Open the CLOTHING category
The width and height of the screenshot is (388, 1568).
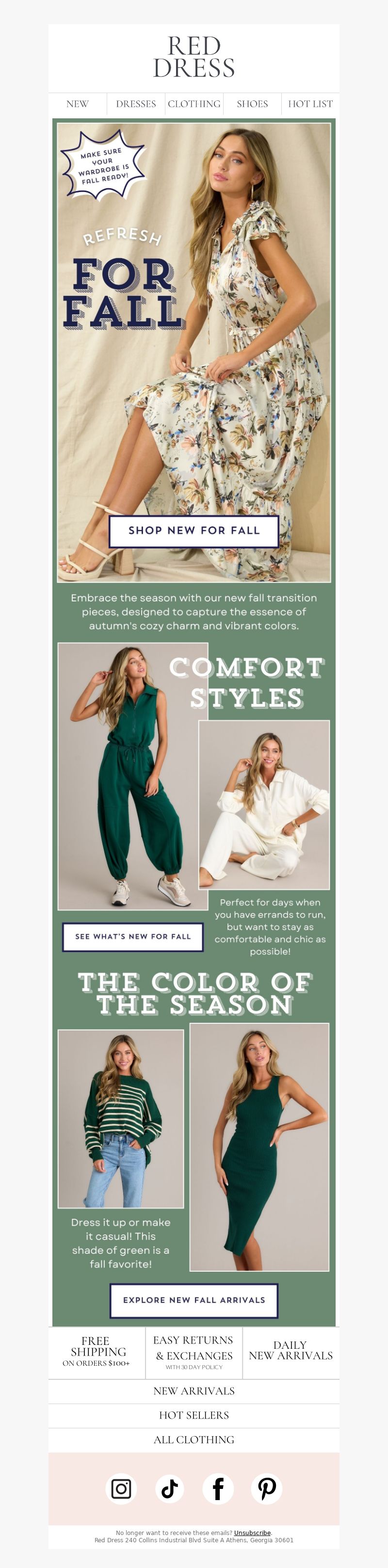[x=194, y=104]
